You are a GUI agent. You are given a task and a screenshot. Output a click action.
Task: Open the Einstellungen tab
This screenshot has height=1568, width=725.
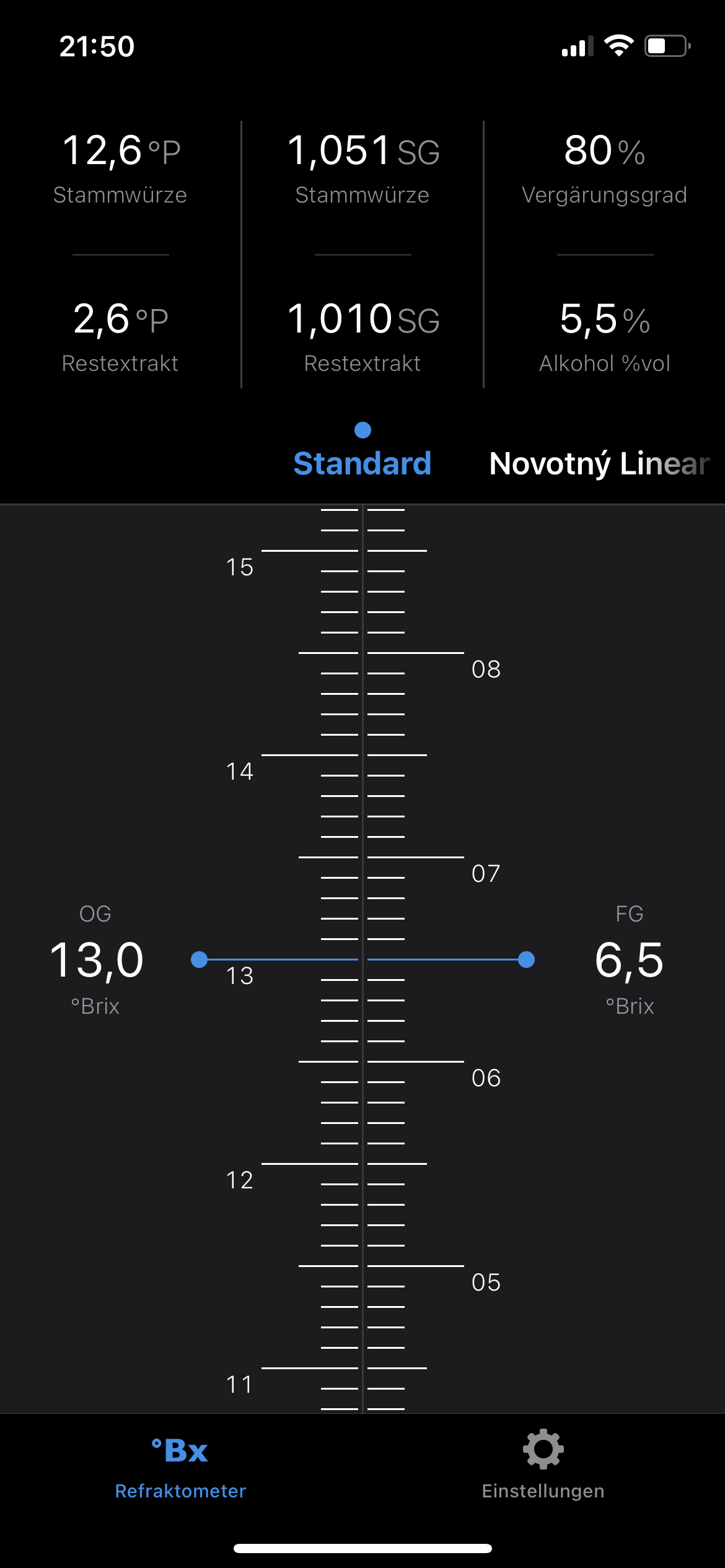(543, 1465)
